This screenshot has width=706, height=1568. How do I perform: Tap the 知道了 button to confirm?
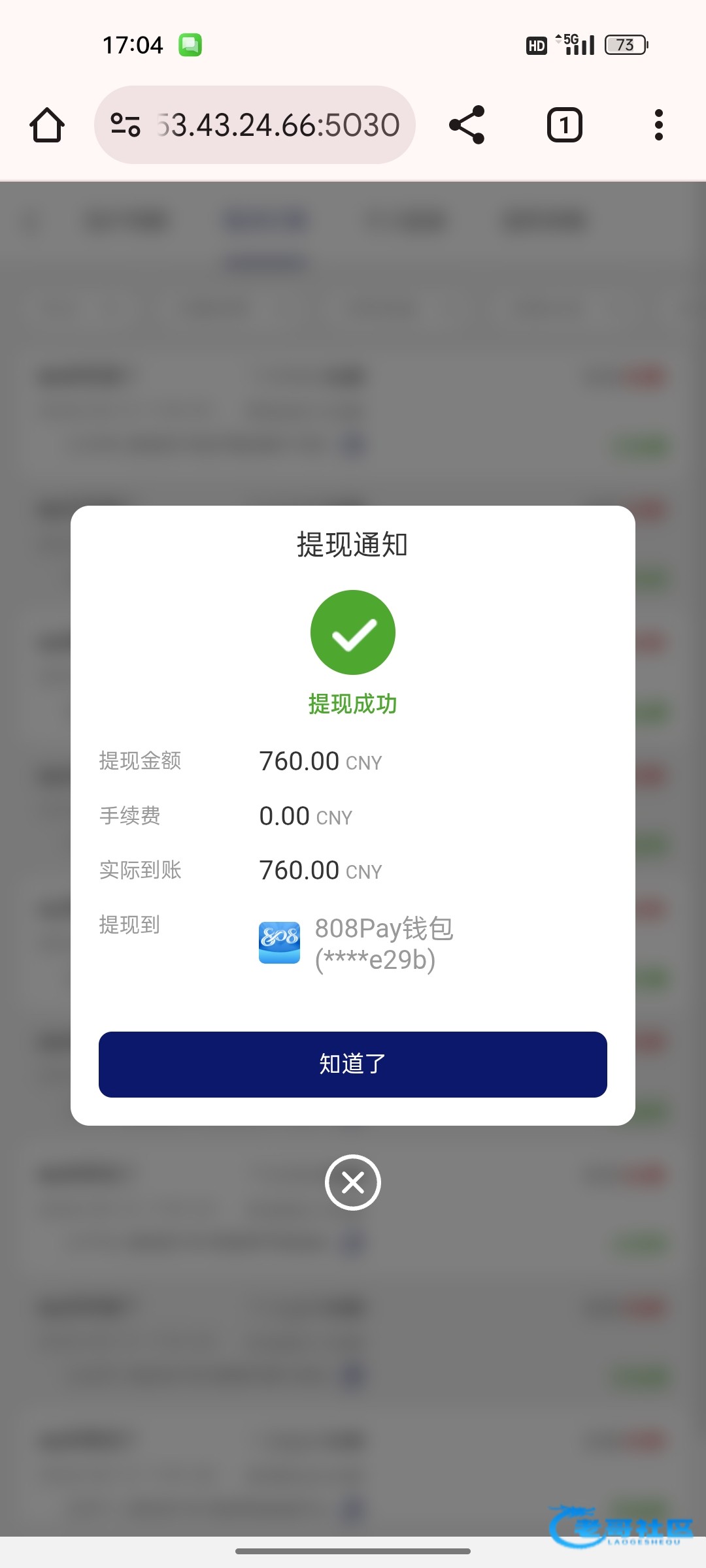[353, 1064]
